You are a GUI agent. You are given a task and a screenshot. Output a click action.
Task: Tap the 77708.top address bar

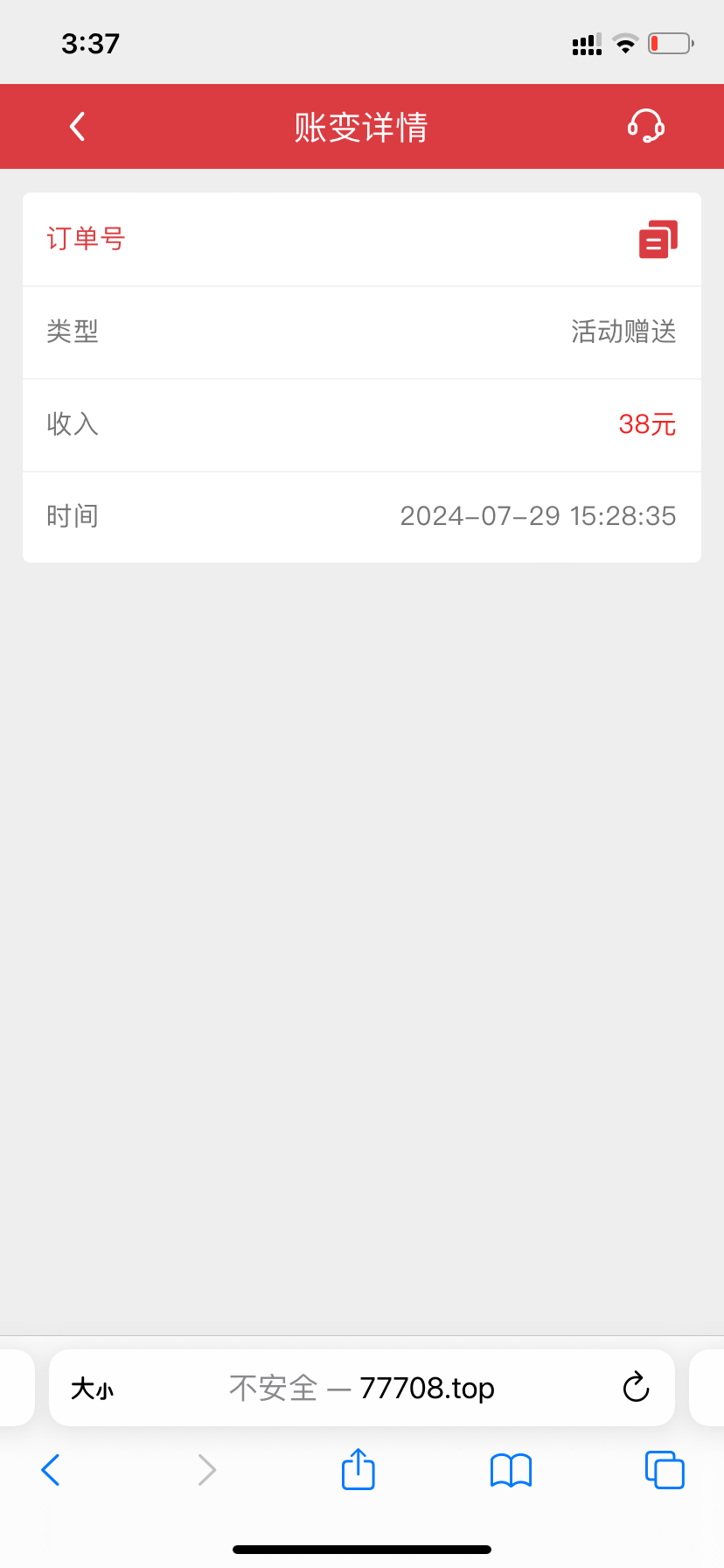(x=362, y=1388)
